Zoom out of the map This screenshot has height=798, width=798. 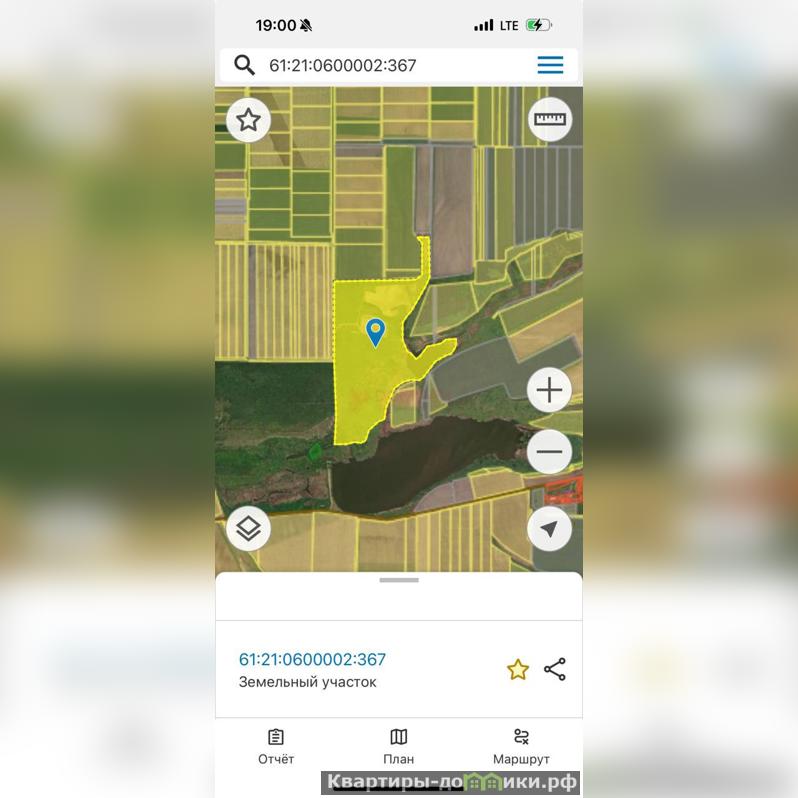click(549, 452)
